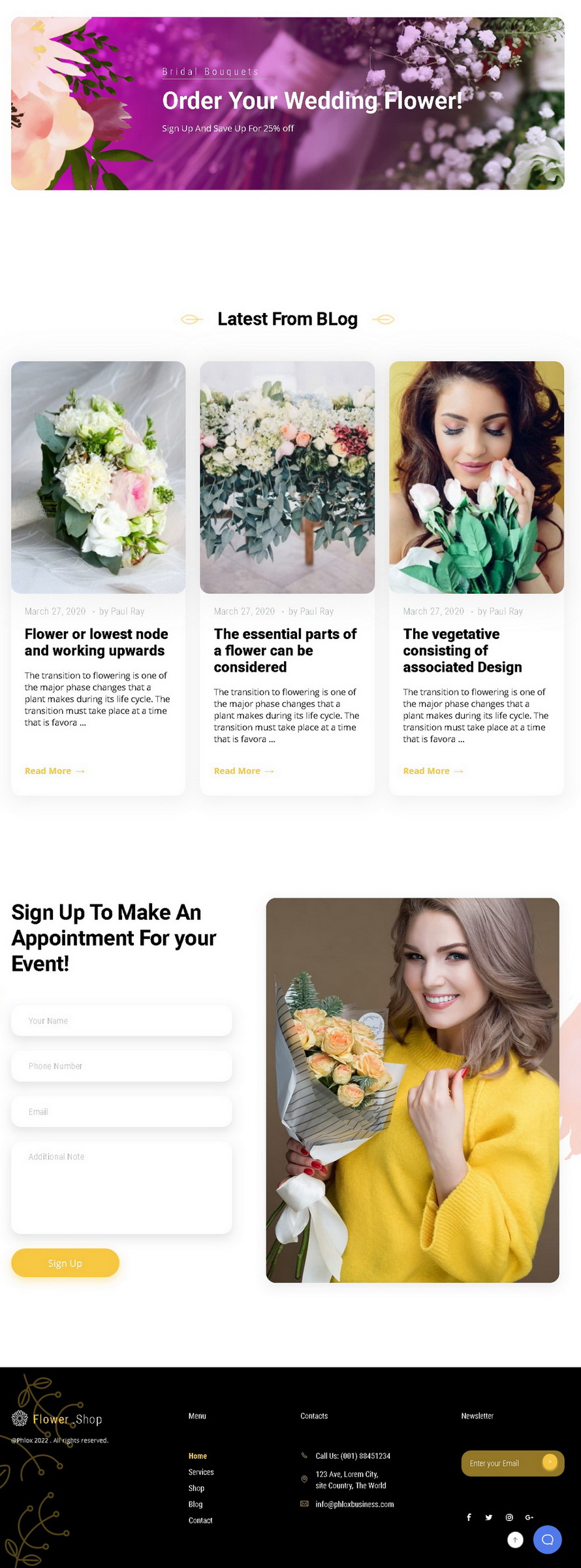Read More on Flower or lowest node
Viewport: 581px width, 1568px height.
tap(54, 771)
